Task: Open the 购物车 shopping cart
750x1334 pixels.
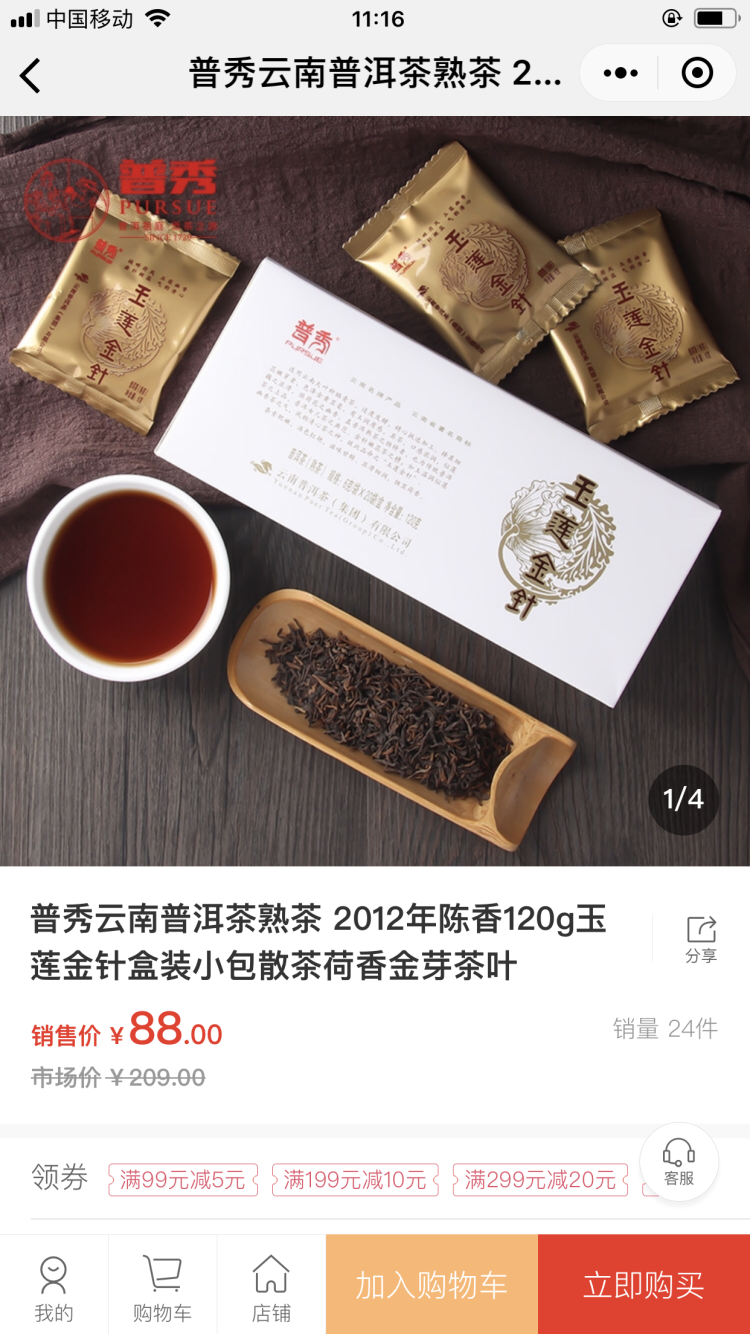Action: (162, 1289)
